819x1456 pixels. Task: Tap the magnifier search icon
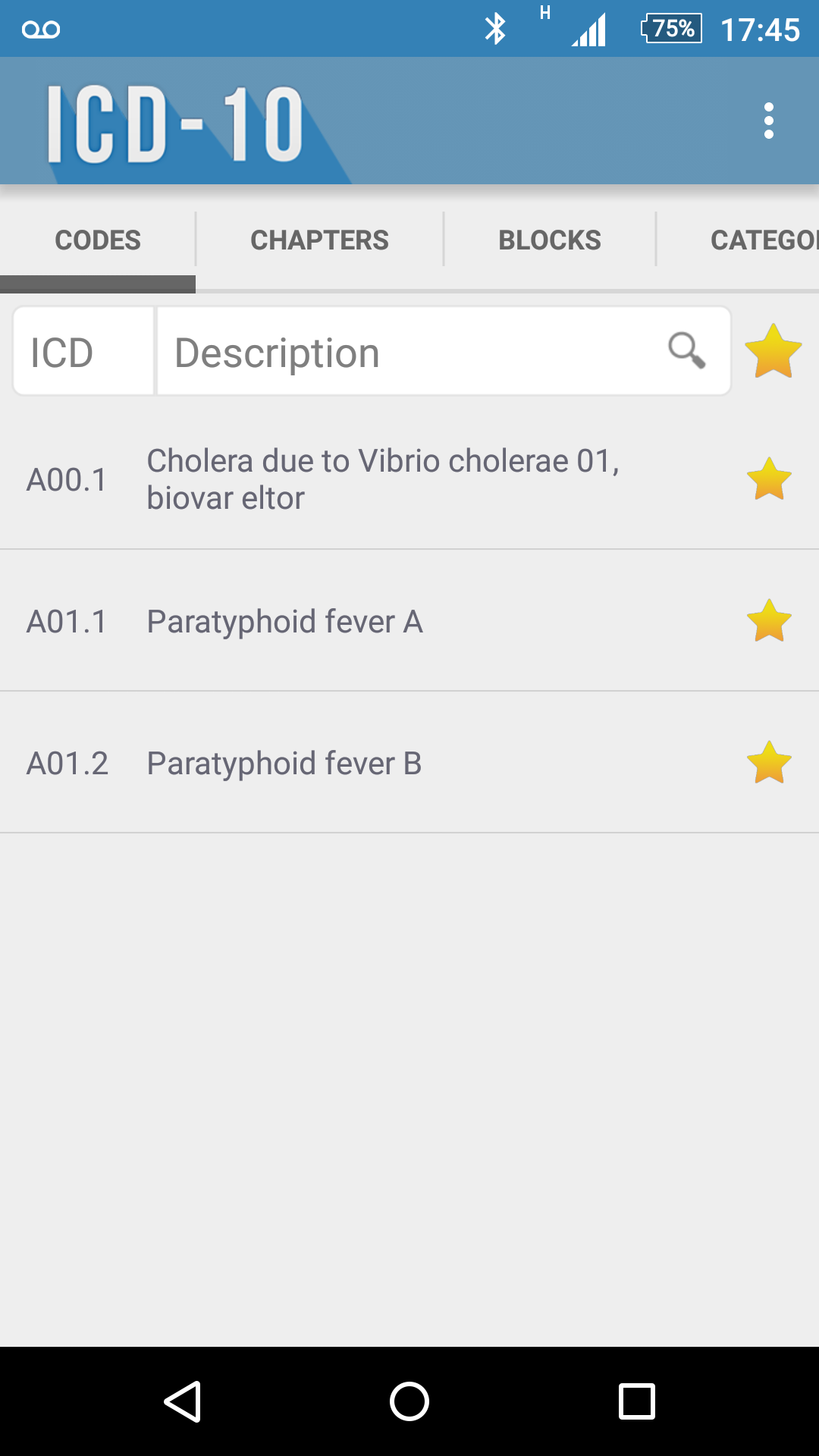tap(686, 350)
